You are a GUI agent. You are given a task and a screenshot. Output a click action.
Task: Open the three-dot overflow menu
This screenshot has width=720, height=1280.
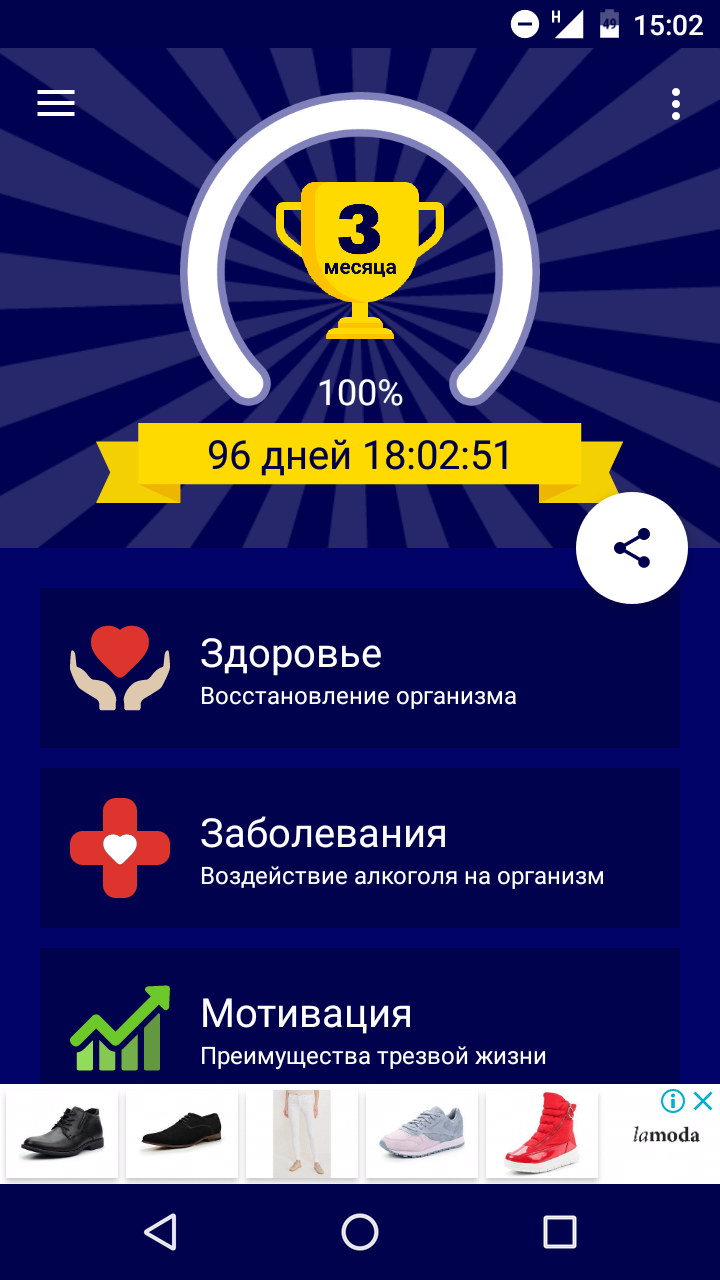[x=676, y=104]
